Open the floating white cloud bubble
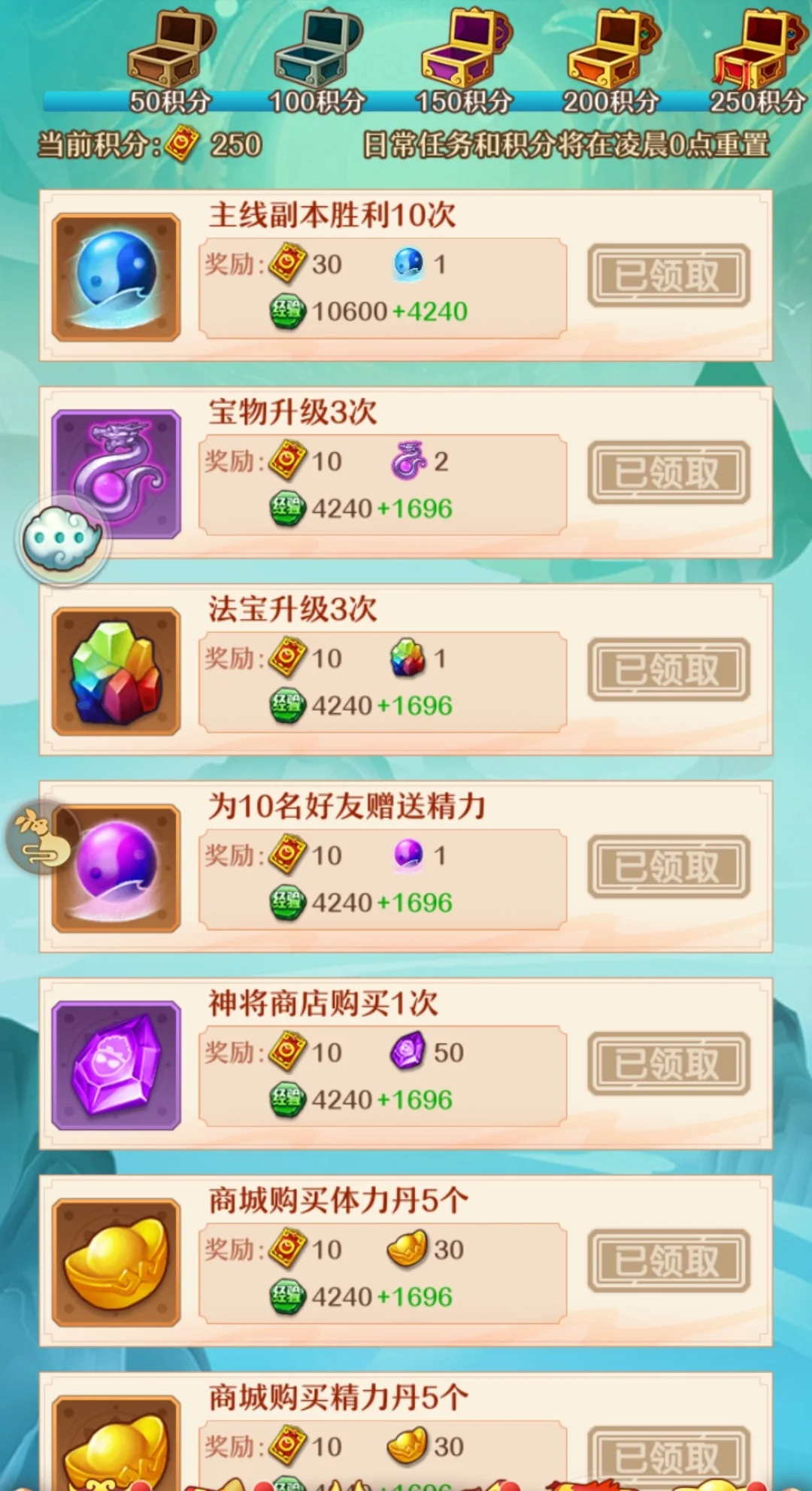The height and width of the screenshot is (1491, 812). 62,539
